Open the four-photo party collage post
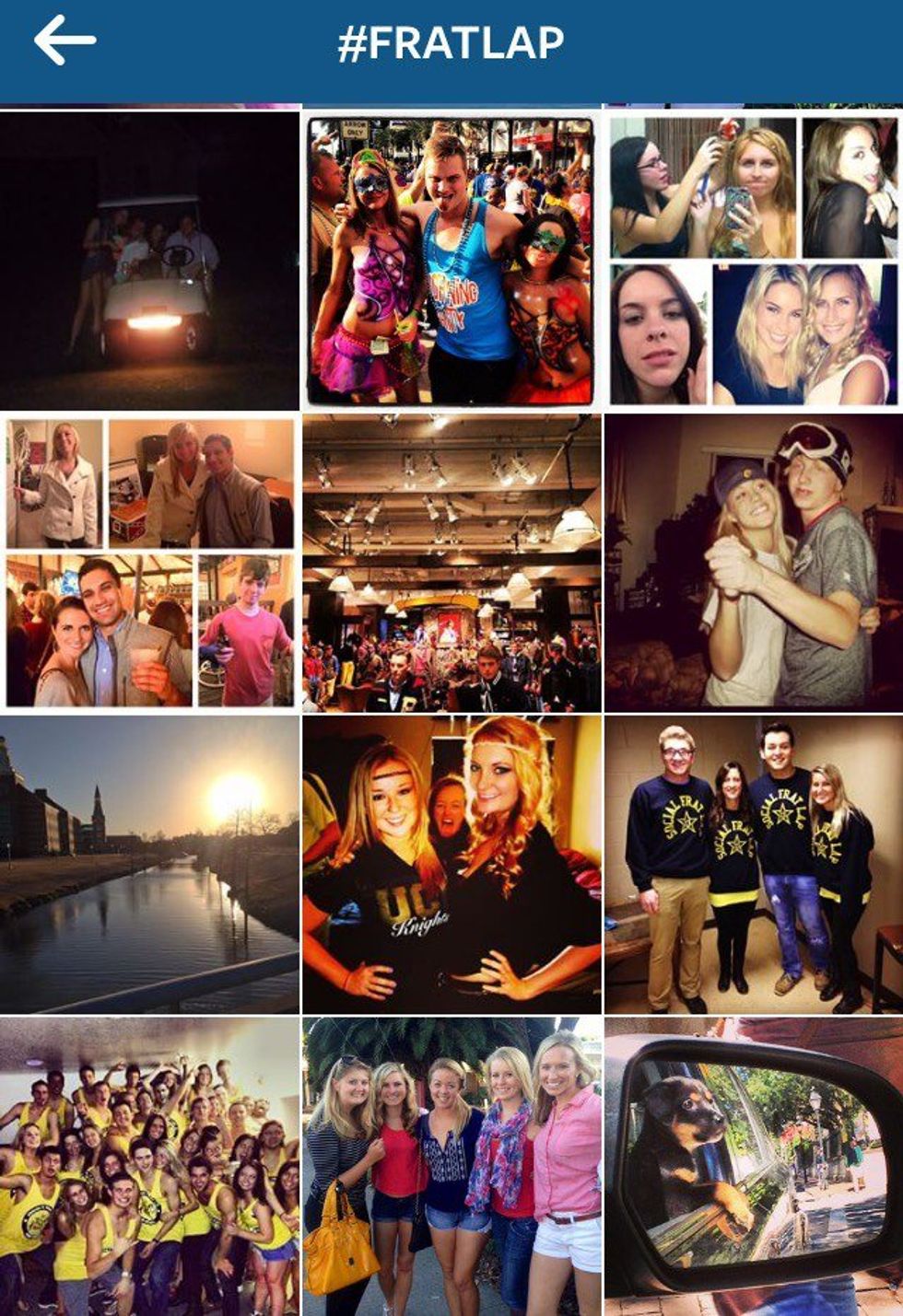The width and height of the screenshot is (903, 1316). (x=149, y=562)
